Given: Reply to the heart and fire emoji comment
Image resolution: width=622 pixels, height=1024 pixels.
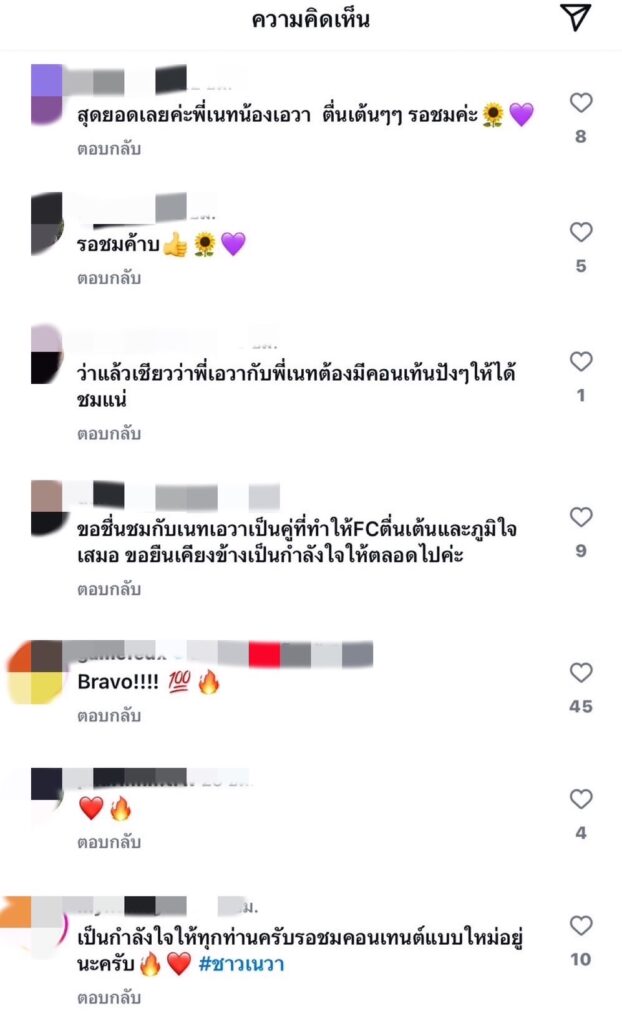Looking at the screenshot, I should pyautogui.click(x=109, y=843).
